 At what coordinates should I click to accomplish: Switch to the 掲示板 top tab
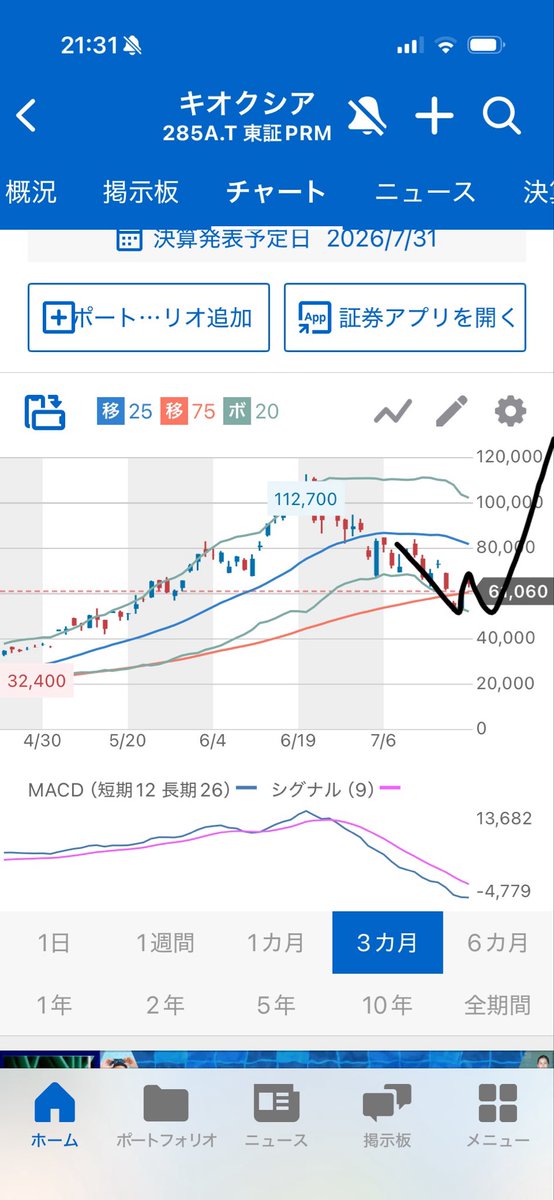click(x=141, y=192)
